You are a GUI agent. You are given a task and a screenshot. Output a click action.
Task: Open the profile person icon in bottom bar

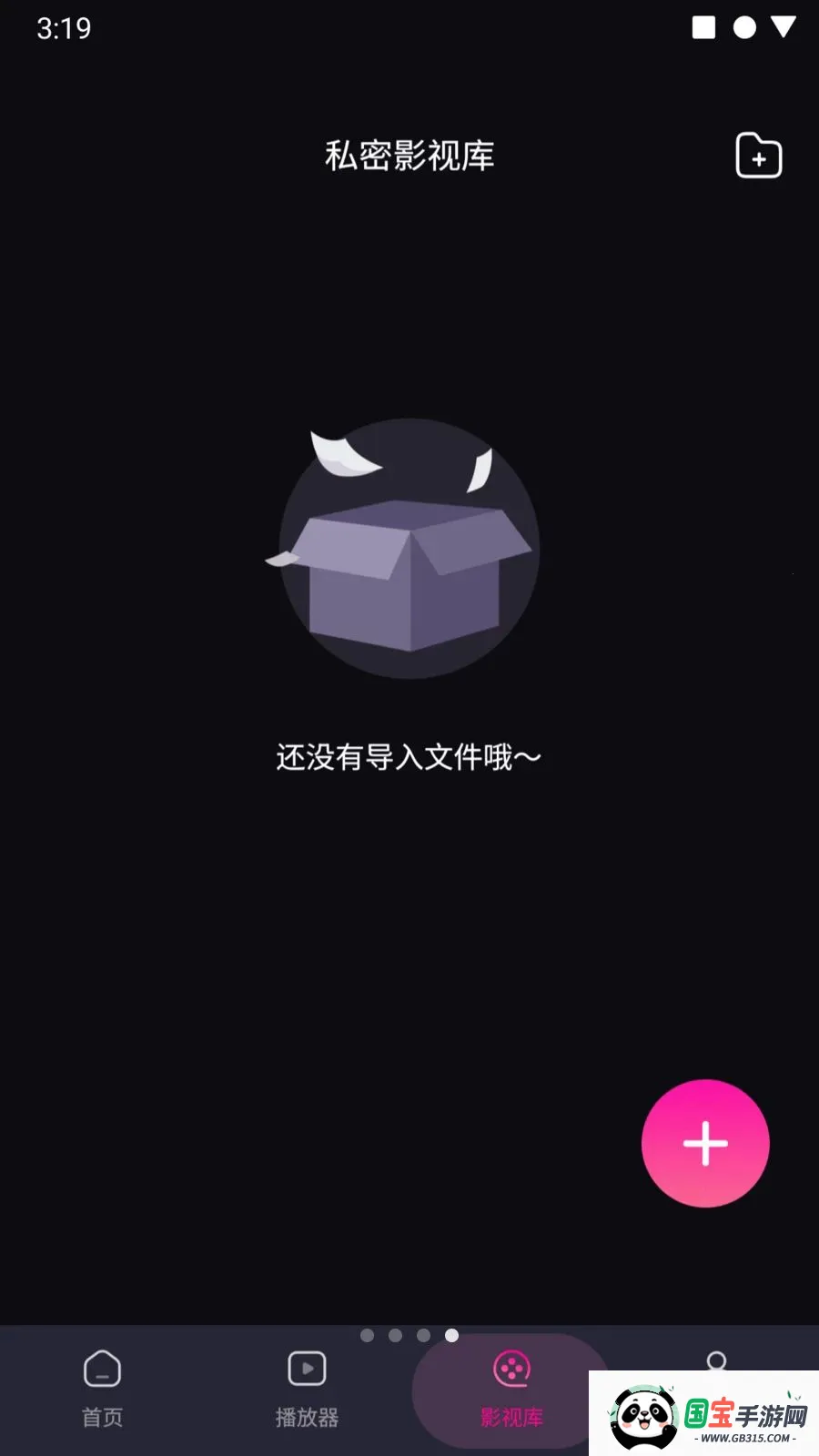pos(718,1364)
